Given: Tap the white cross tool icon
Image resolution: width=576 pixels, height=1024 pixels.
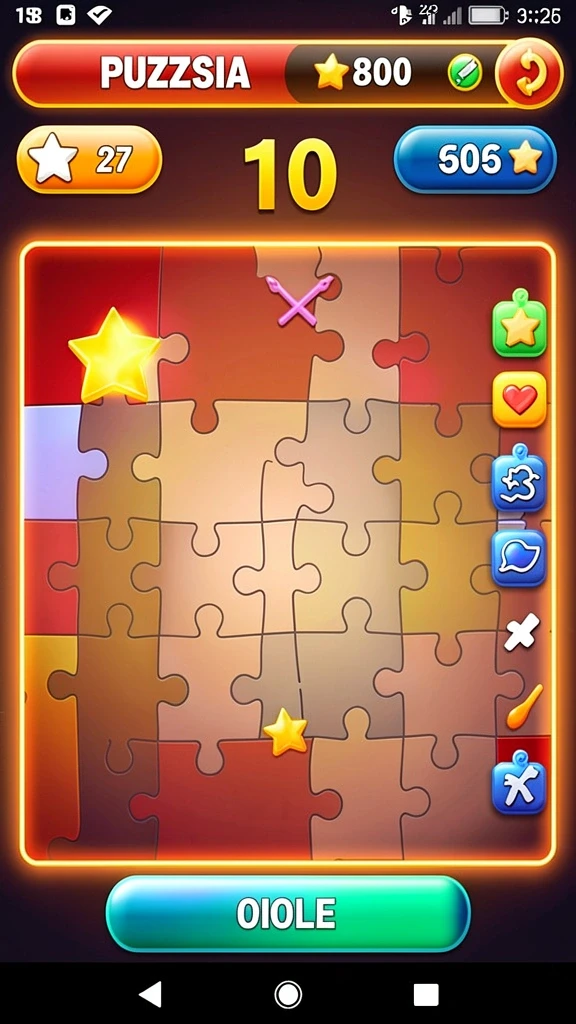Looking at the screenshot, I should [x=522, y=633].
